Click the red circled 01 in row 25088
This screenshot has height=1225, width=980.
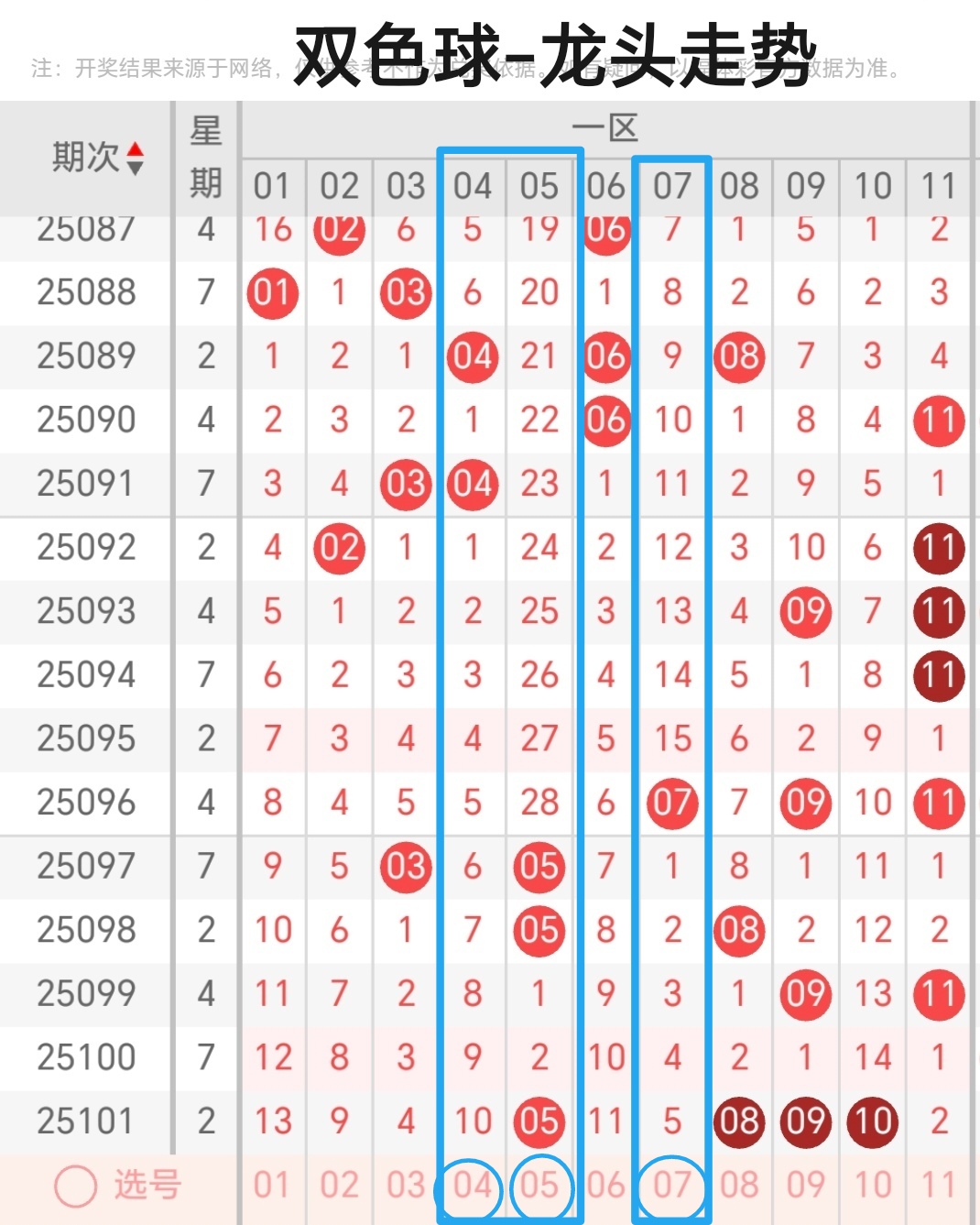(272, 293)
